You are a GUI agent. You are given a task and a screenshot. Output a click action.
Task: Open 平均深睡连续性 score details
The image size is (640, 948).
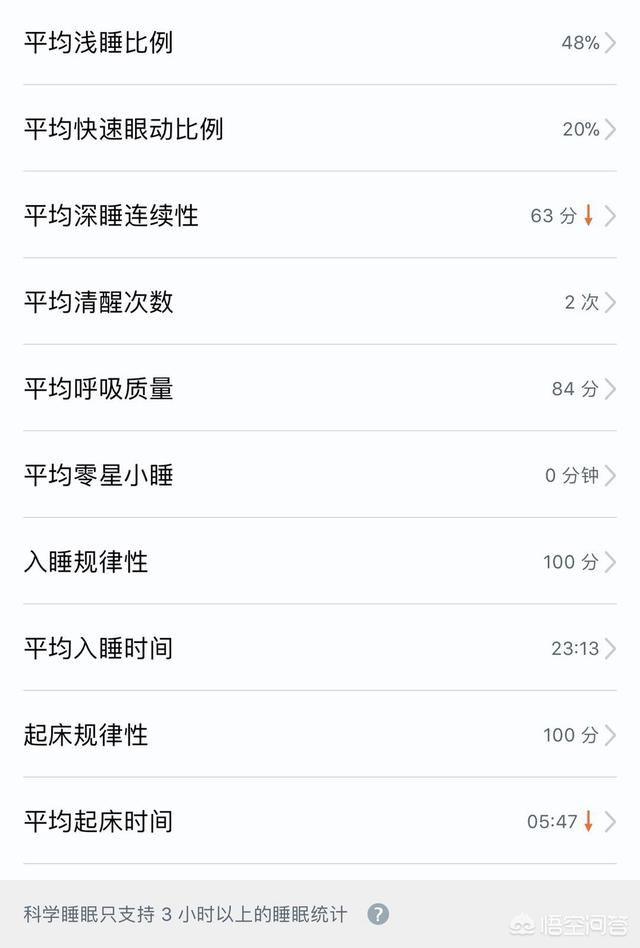[320, 215]
